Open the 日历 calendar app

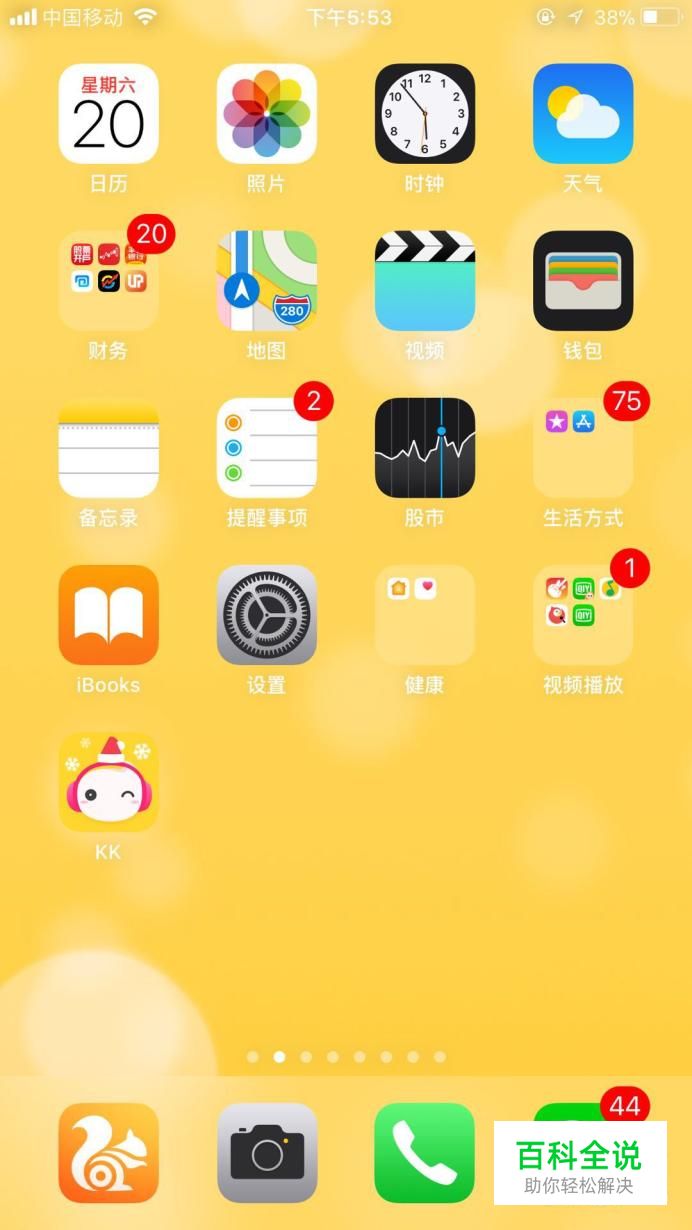click(x=108, y=114)
